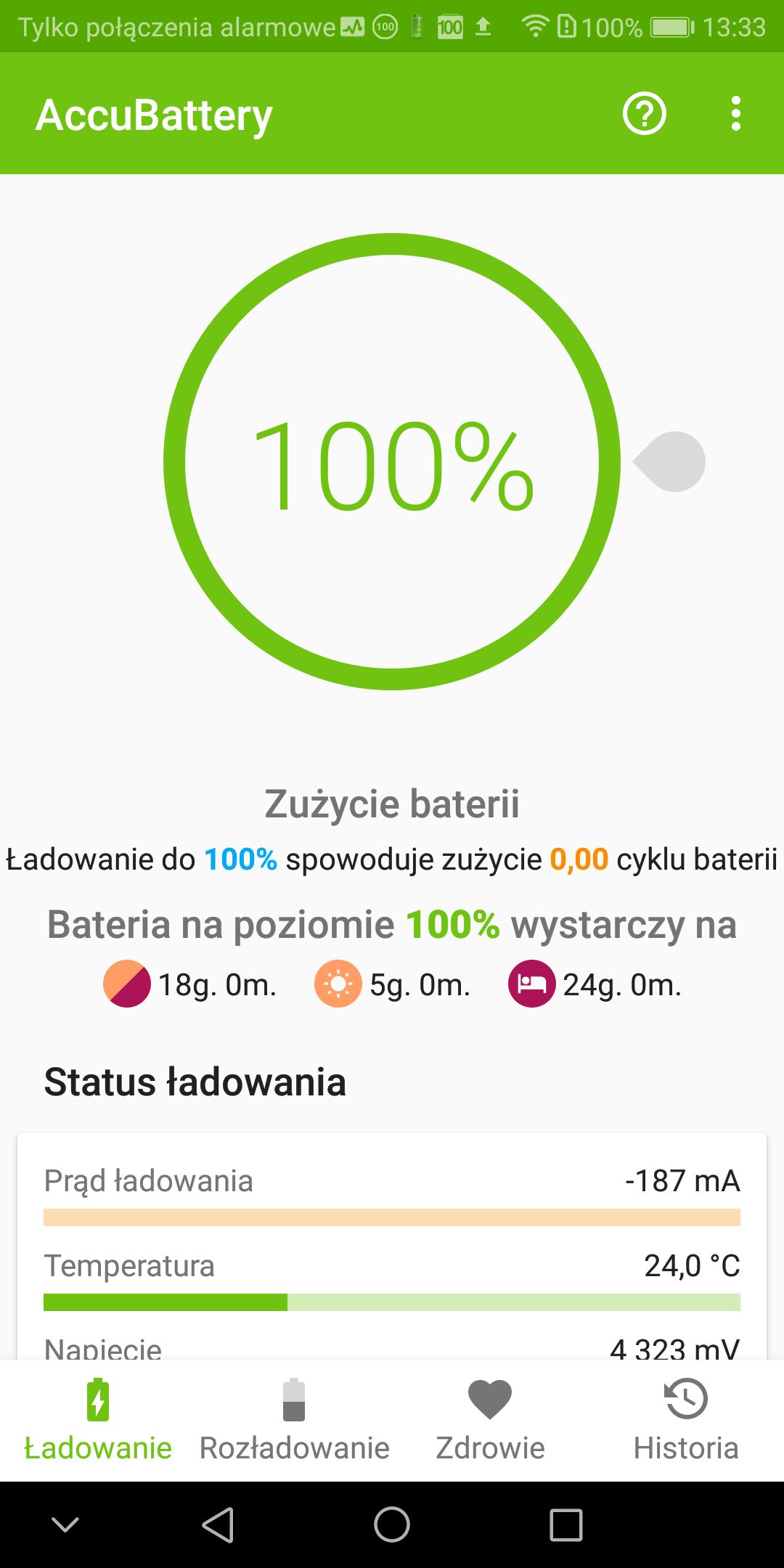Open the help question mark icon
Image resolution: width=784 pixels, height=1568 pixels.
644,114
